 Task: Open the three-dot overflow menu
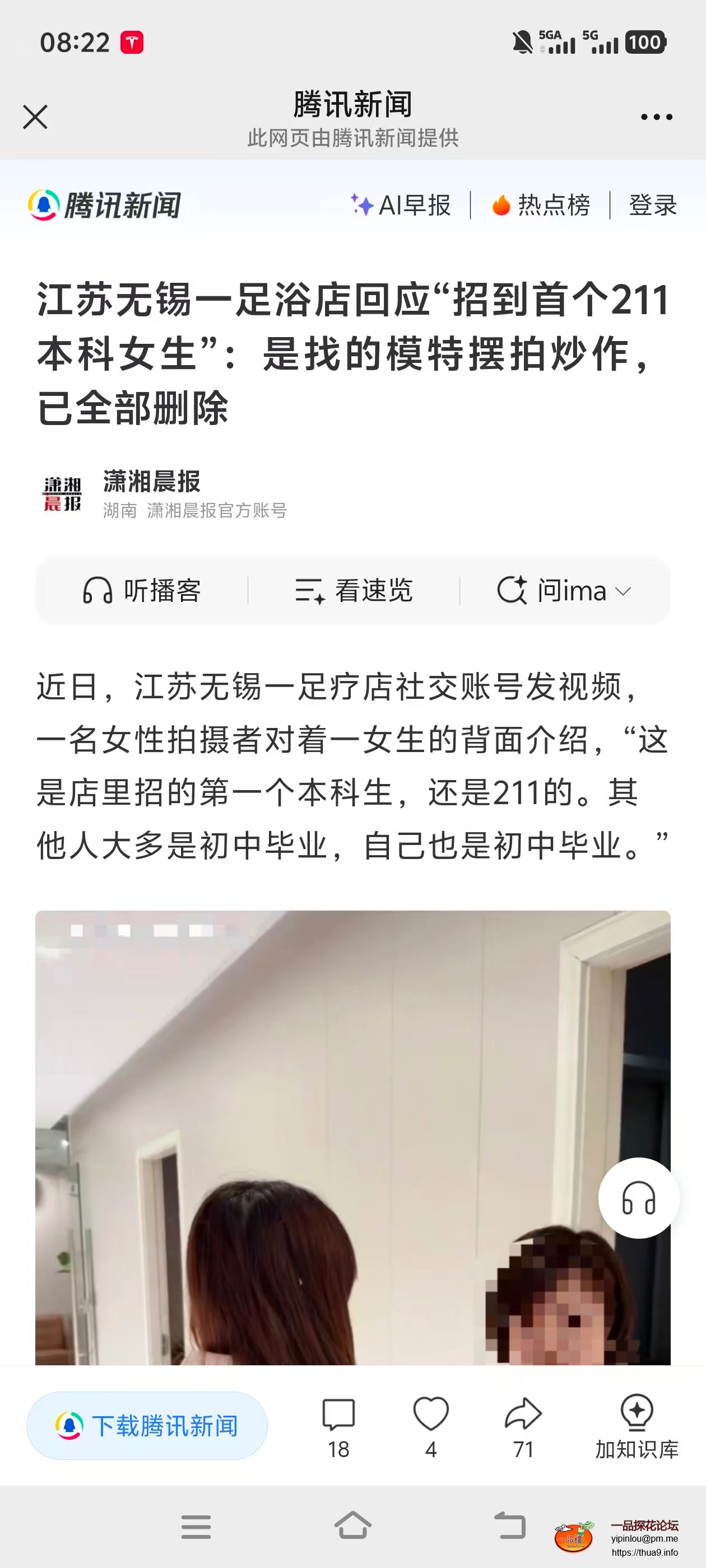[x=656, y=117]
